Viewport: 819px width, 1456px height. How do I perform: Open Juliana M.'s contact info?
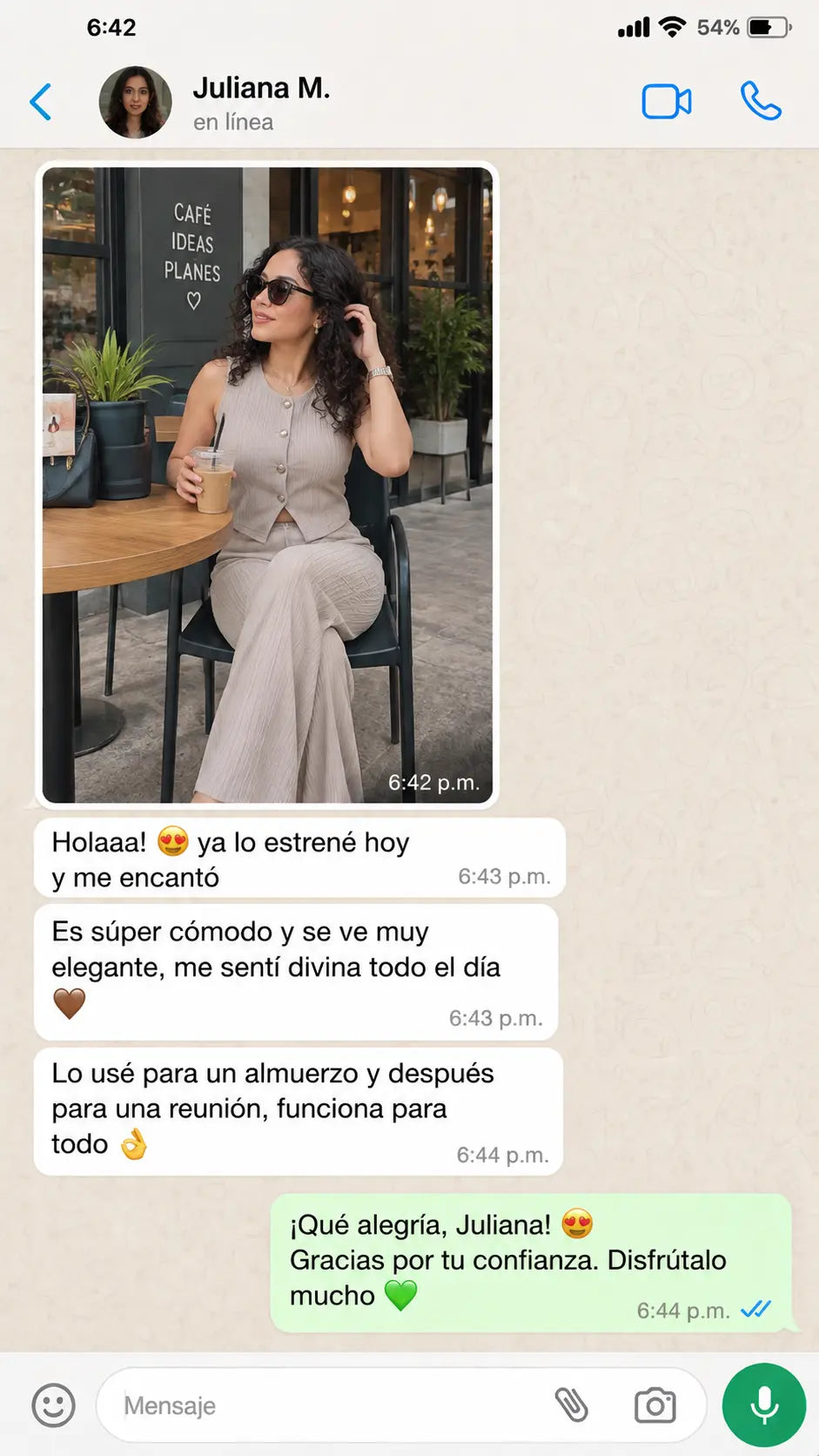[261, 102]
